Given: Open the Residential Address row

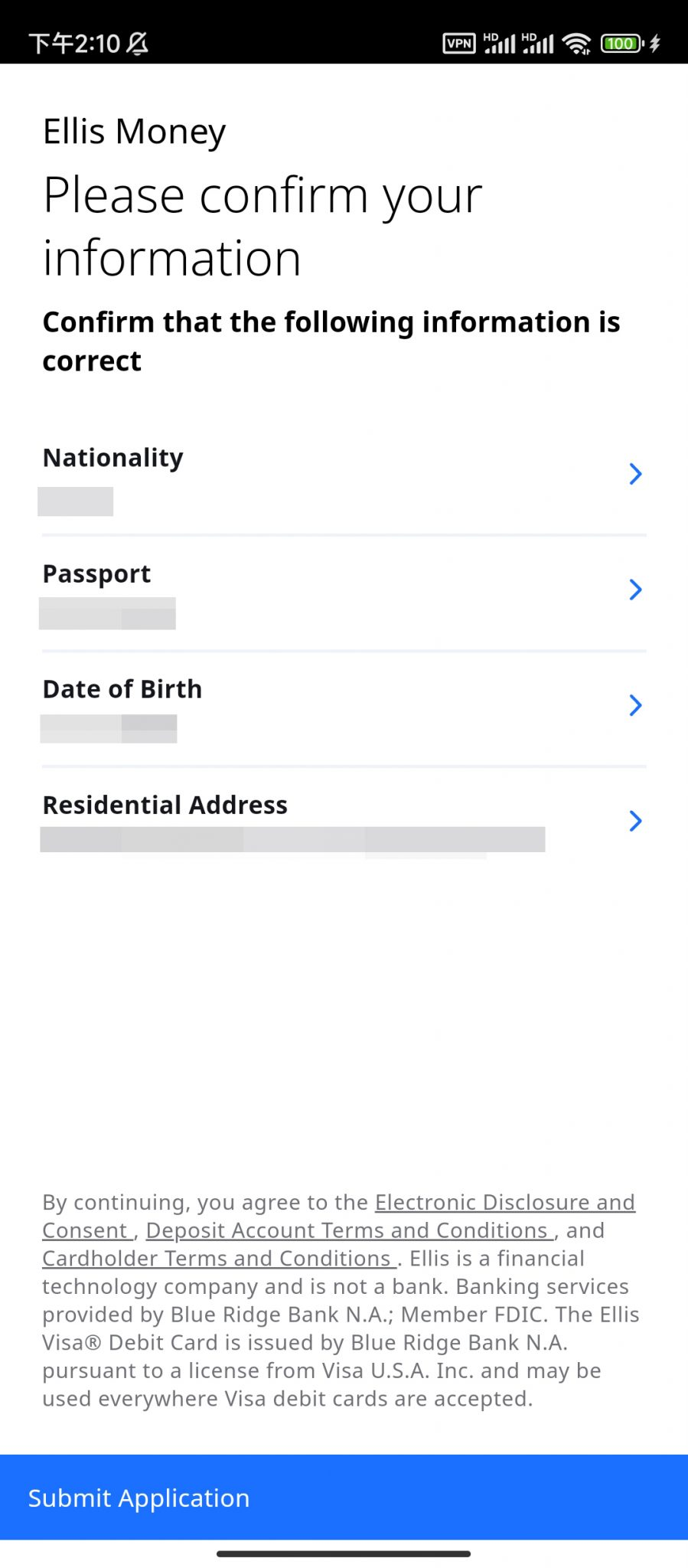Looking at the screenshot, I should [x=344, y=825].
